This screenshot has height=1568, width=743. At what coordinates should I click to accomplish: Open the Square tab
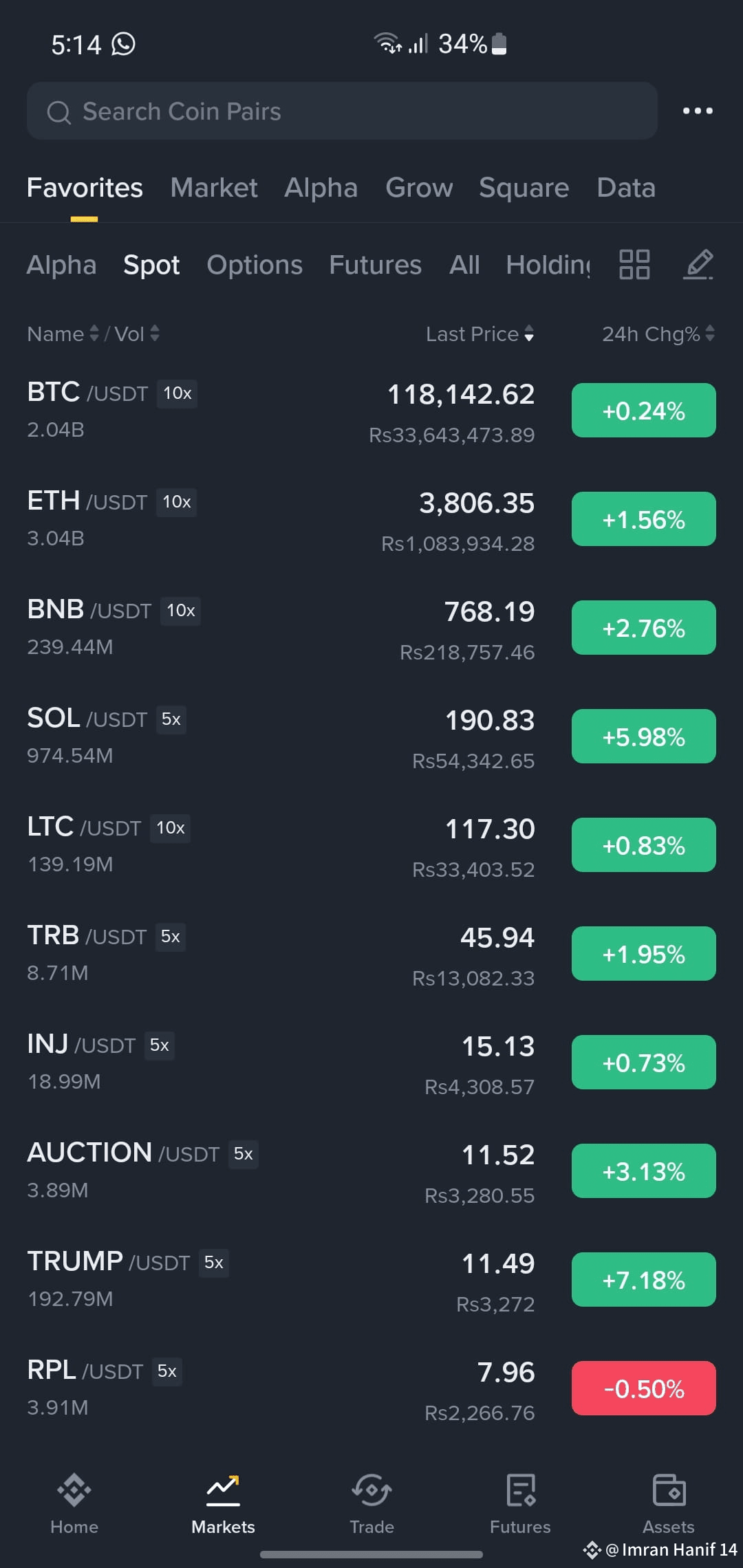[x=524, y=188]
